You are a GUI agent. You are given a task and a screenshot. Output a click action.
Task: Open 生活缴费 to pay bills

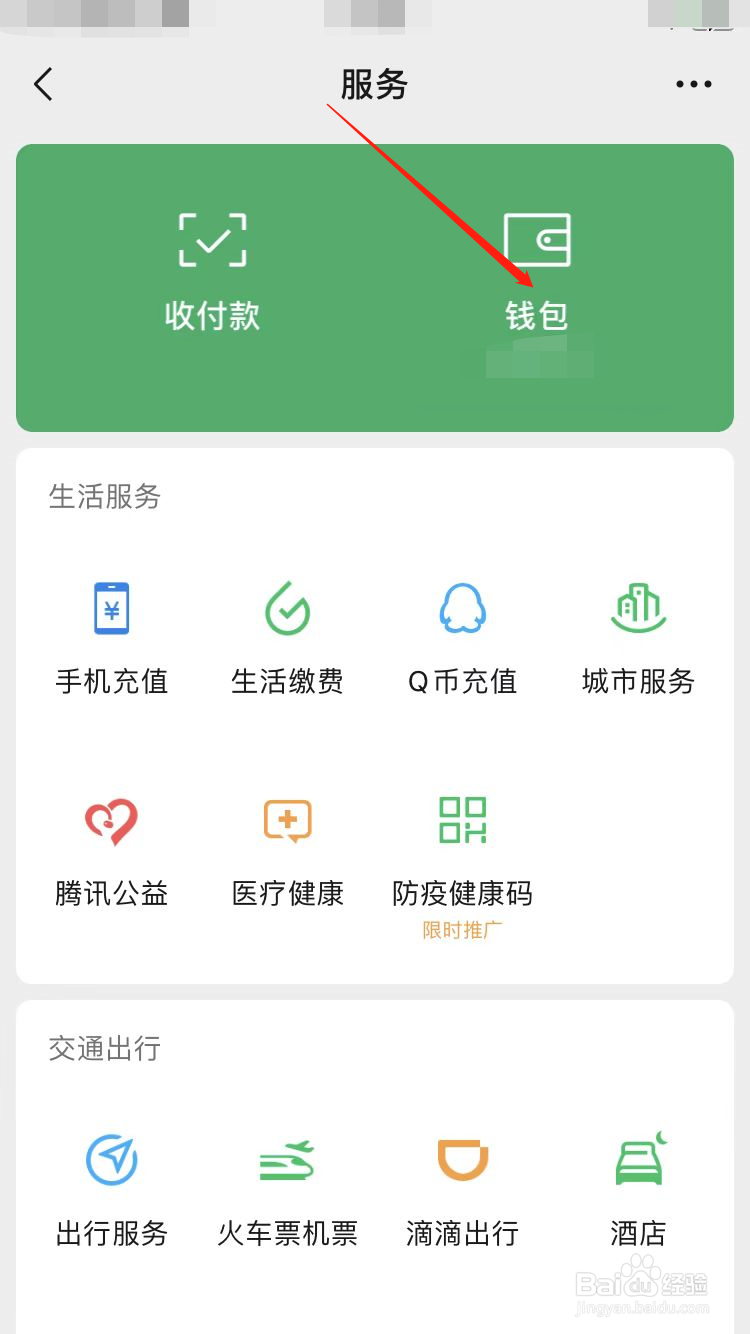tap(288, 638)
